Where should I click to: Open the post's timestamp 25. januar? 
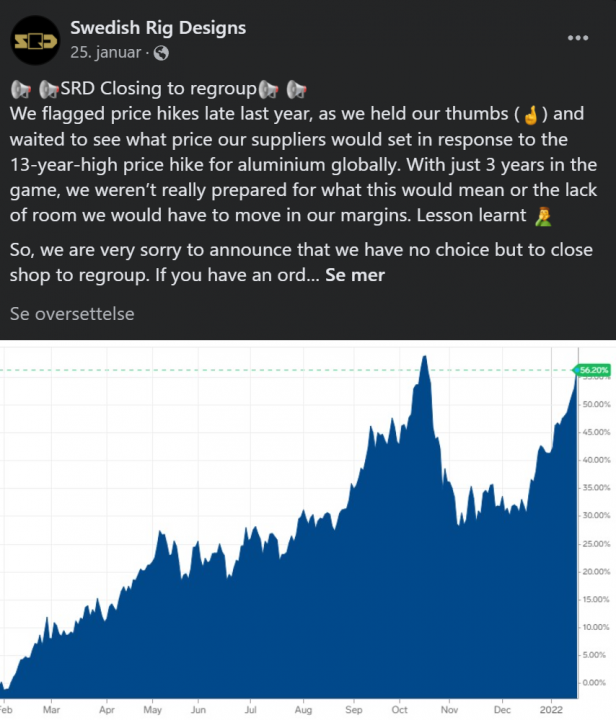(108, 52)
